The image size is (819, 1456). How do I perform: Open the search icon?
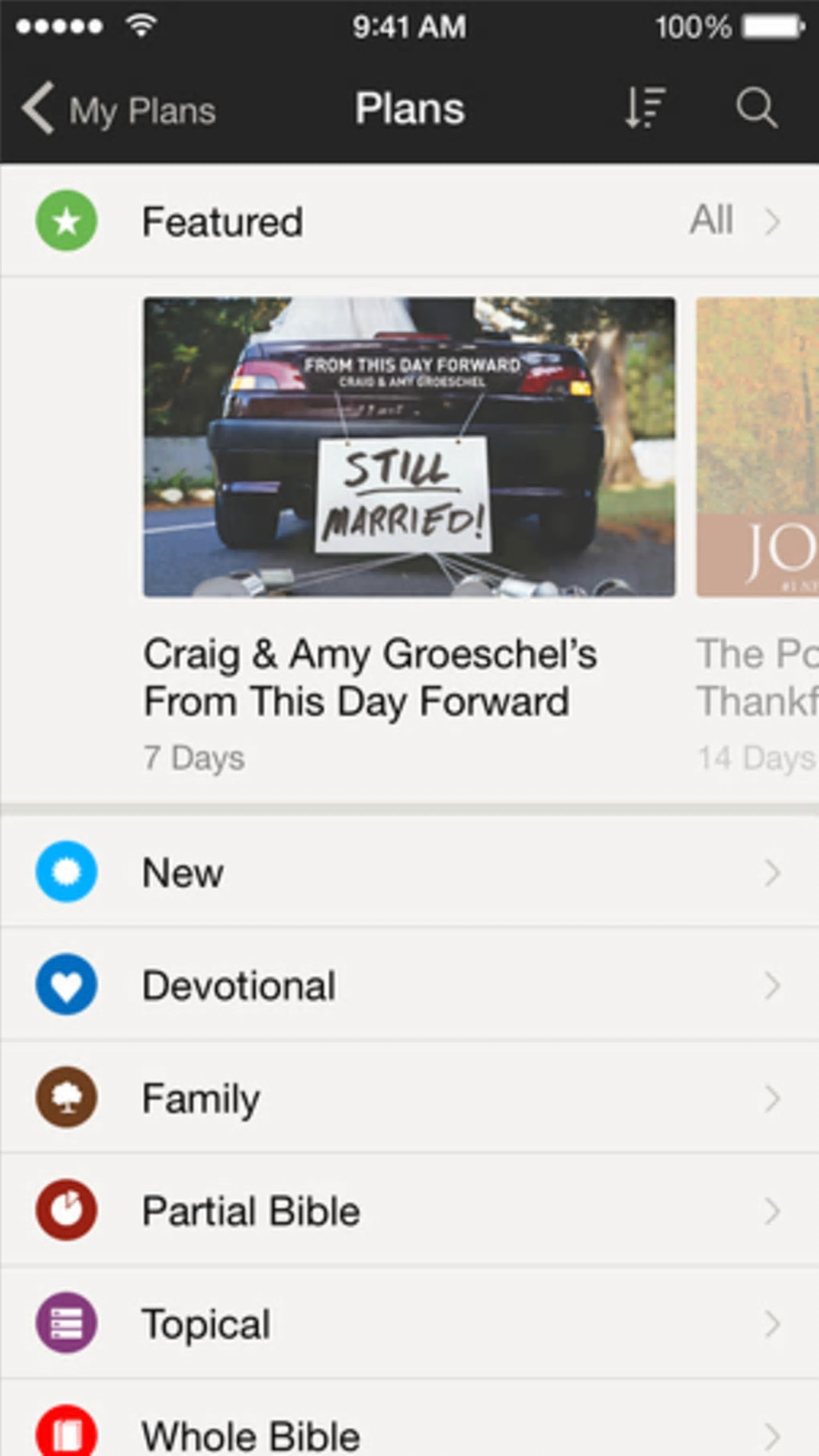tap(756, 108)
